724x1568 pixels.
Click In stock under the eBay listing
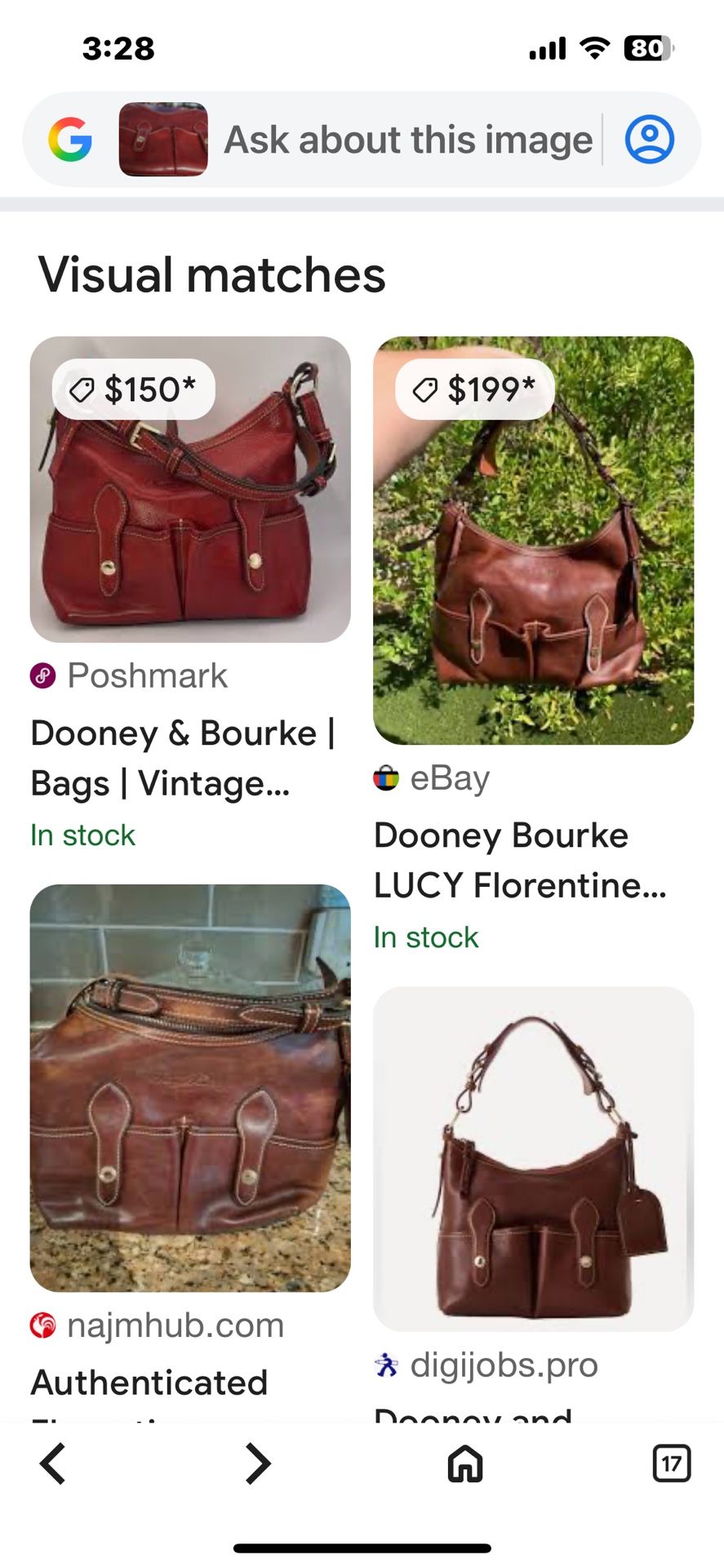tap(426, 937)
